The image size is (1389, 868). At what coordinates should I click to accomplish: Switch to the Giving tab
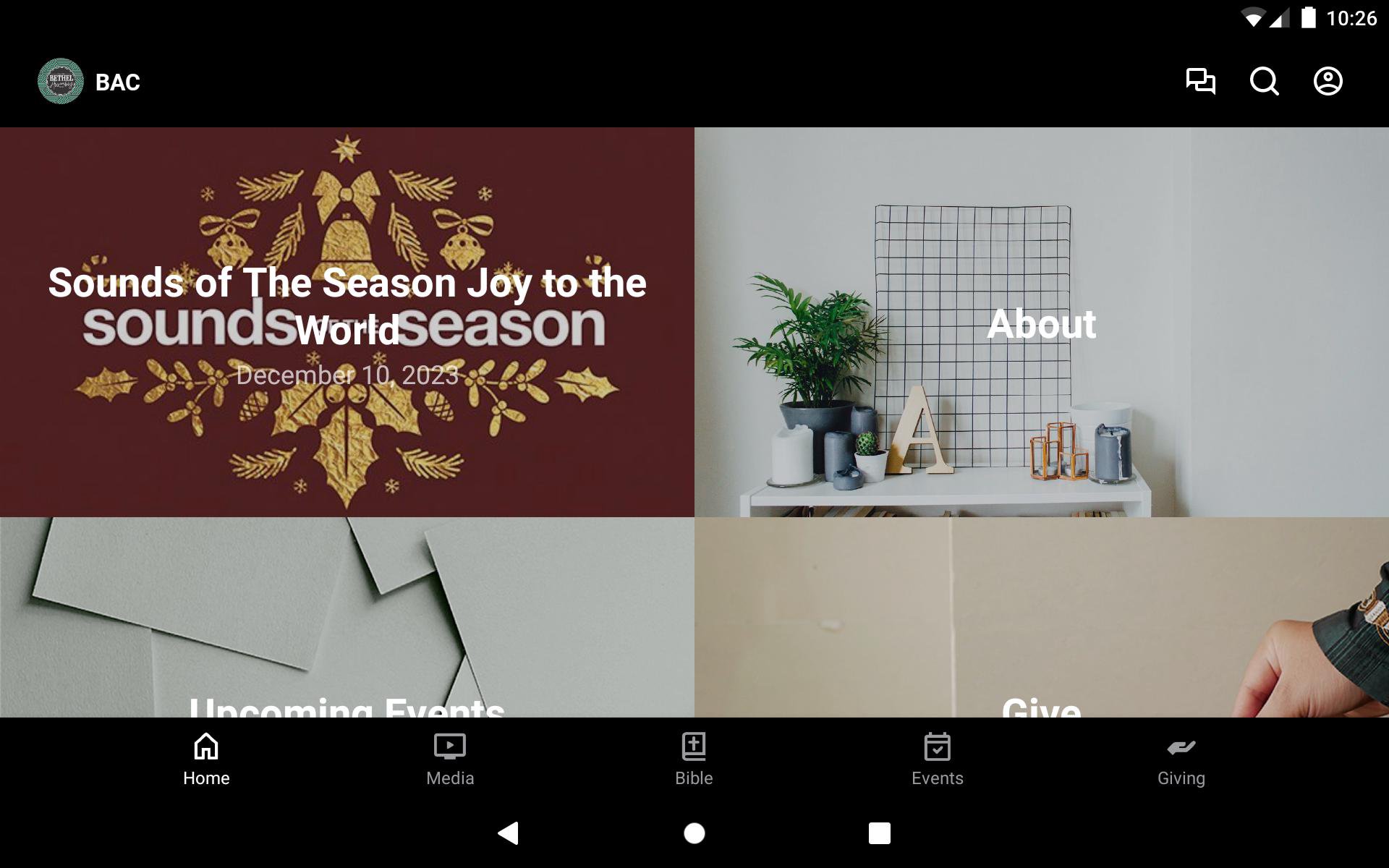tap(1181, 759)
